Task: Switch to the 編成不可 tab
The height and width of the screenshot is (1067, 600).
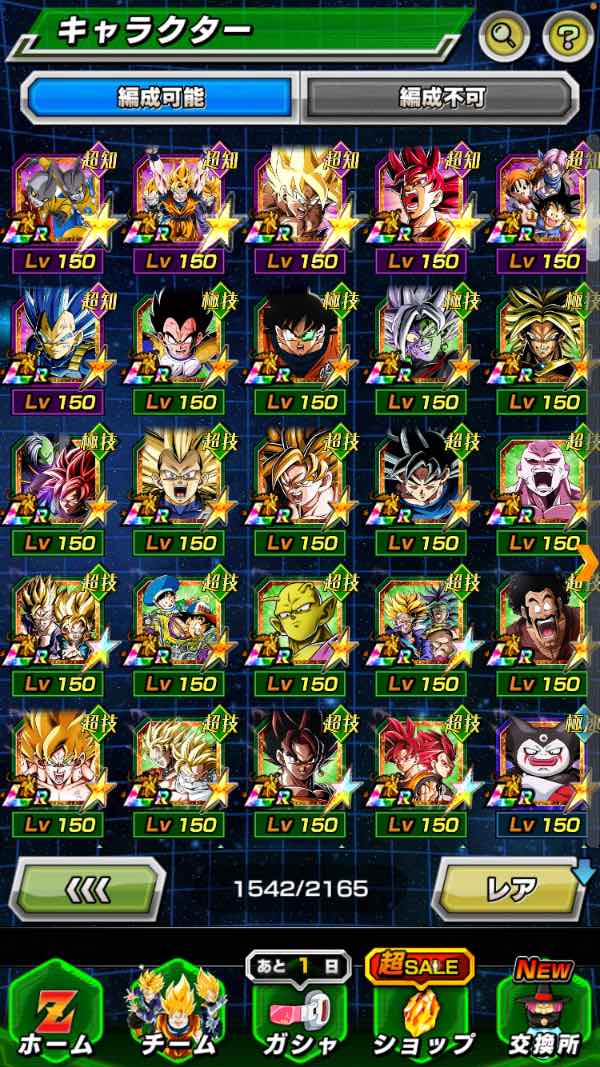Action: pos(441,97)
